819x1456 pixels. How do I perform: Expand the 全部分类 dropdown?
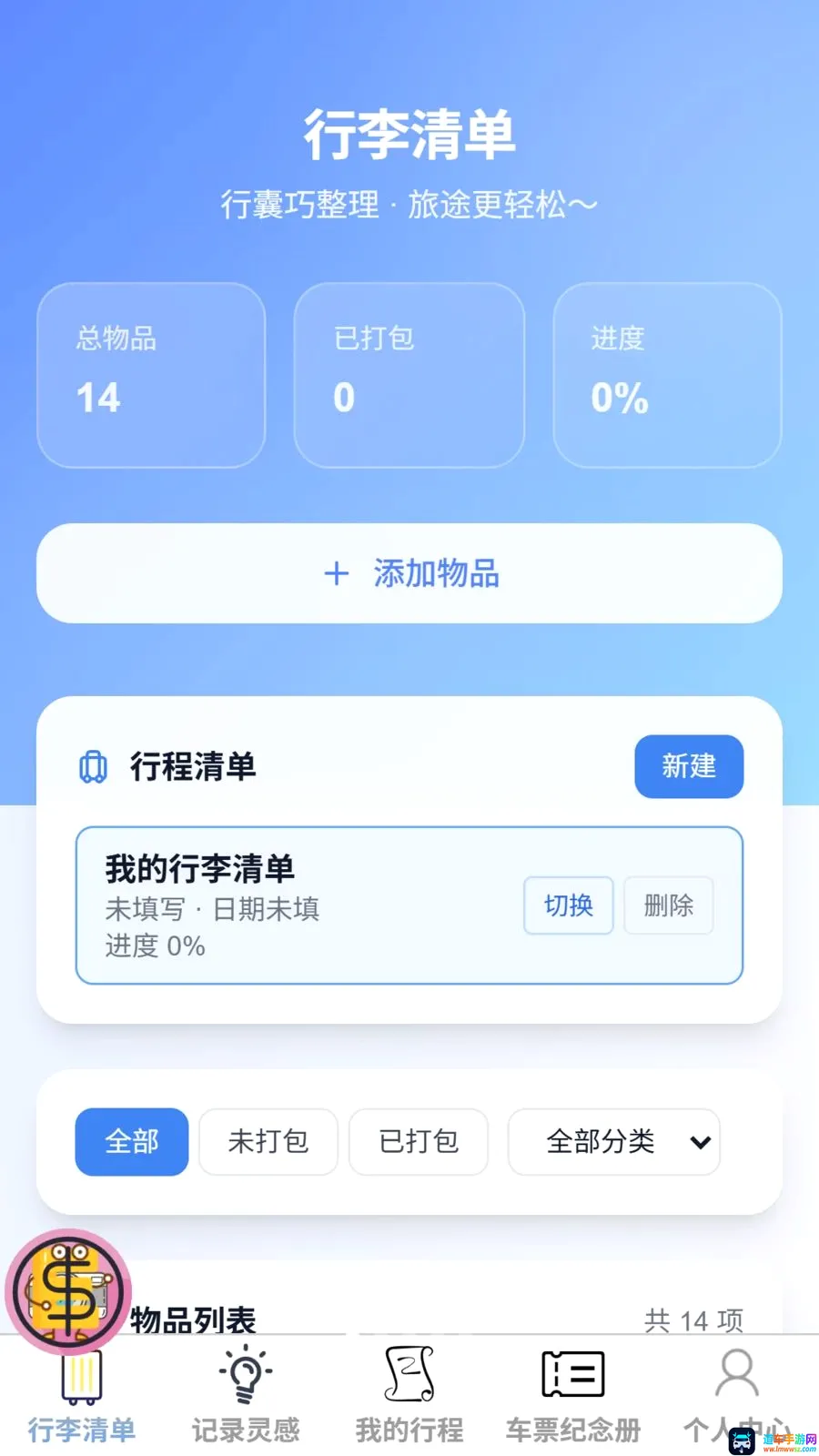pyautogui.click(x=614, y=1141)
